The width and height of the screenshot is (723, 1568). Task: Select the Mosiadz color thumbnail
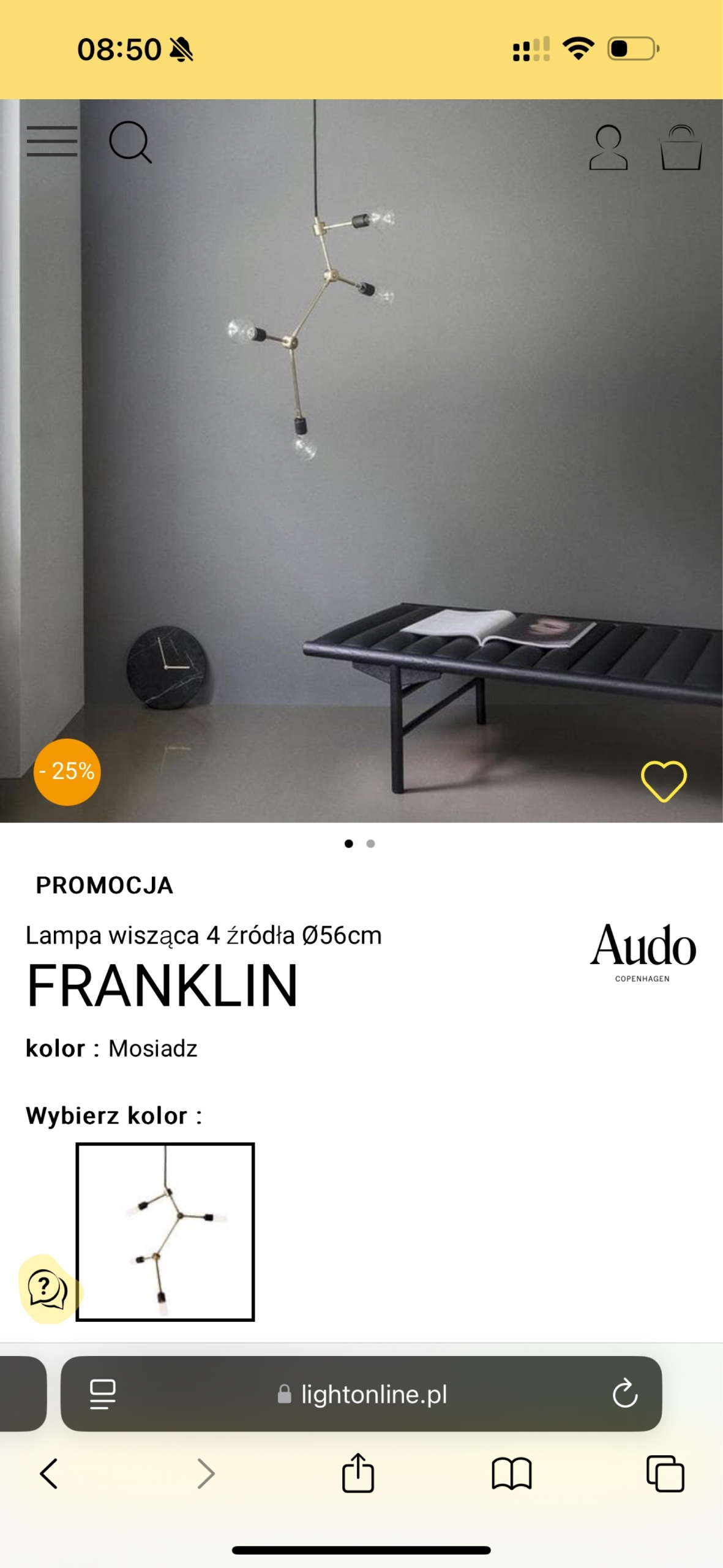(165, 1231)
